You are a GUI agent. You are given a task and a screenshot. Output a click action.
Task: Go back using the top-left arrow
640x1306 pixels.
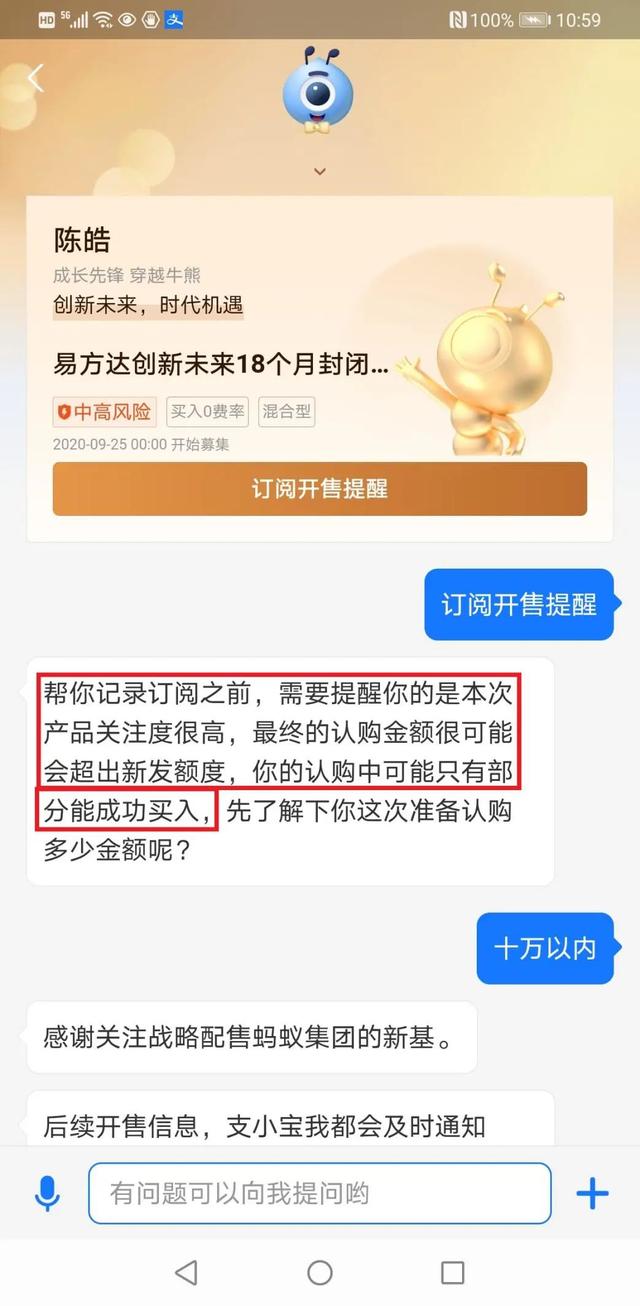36,79
